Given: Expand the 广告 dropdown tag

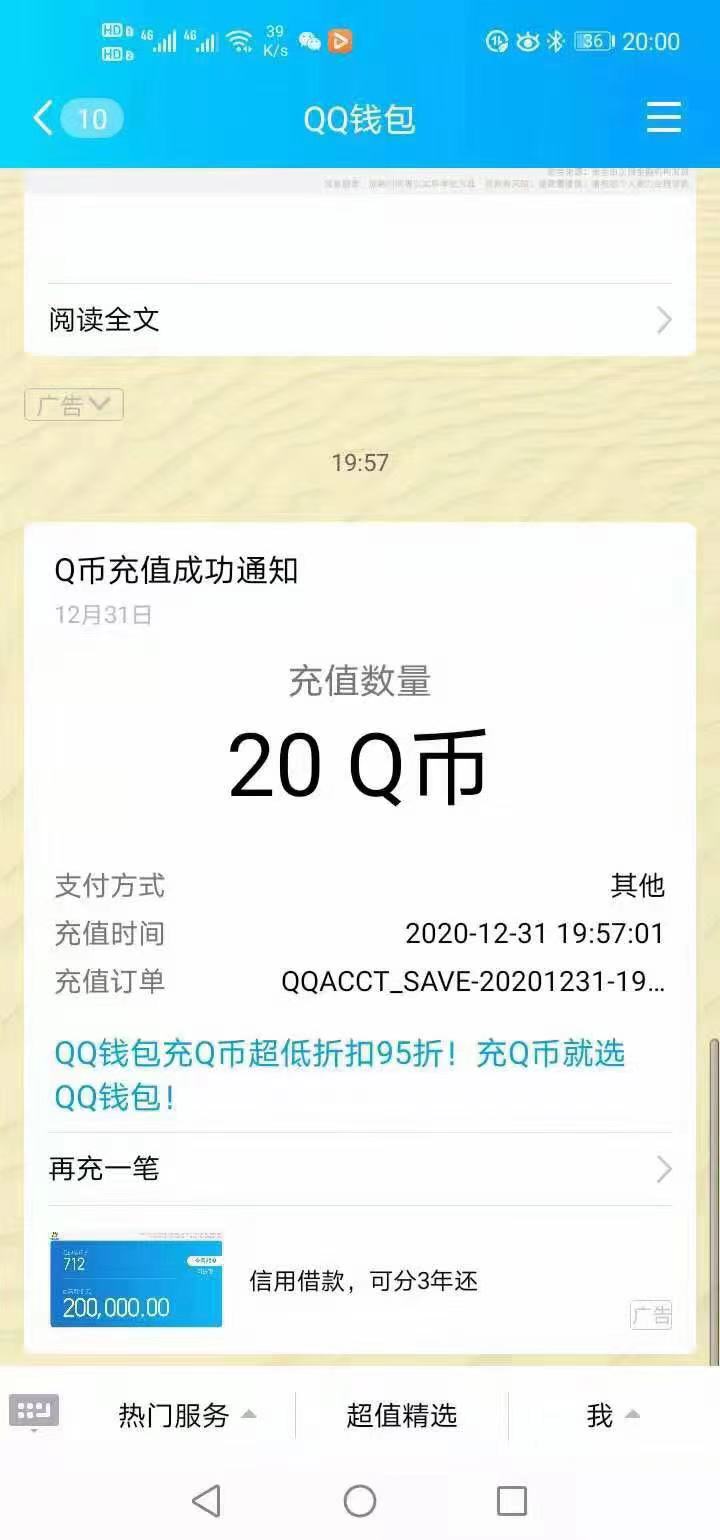Looking at the screenshot, I should click(74, 405).
